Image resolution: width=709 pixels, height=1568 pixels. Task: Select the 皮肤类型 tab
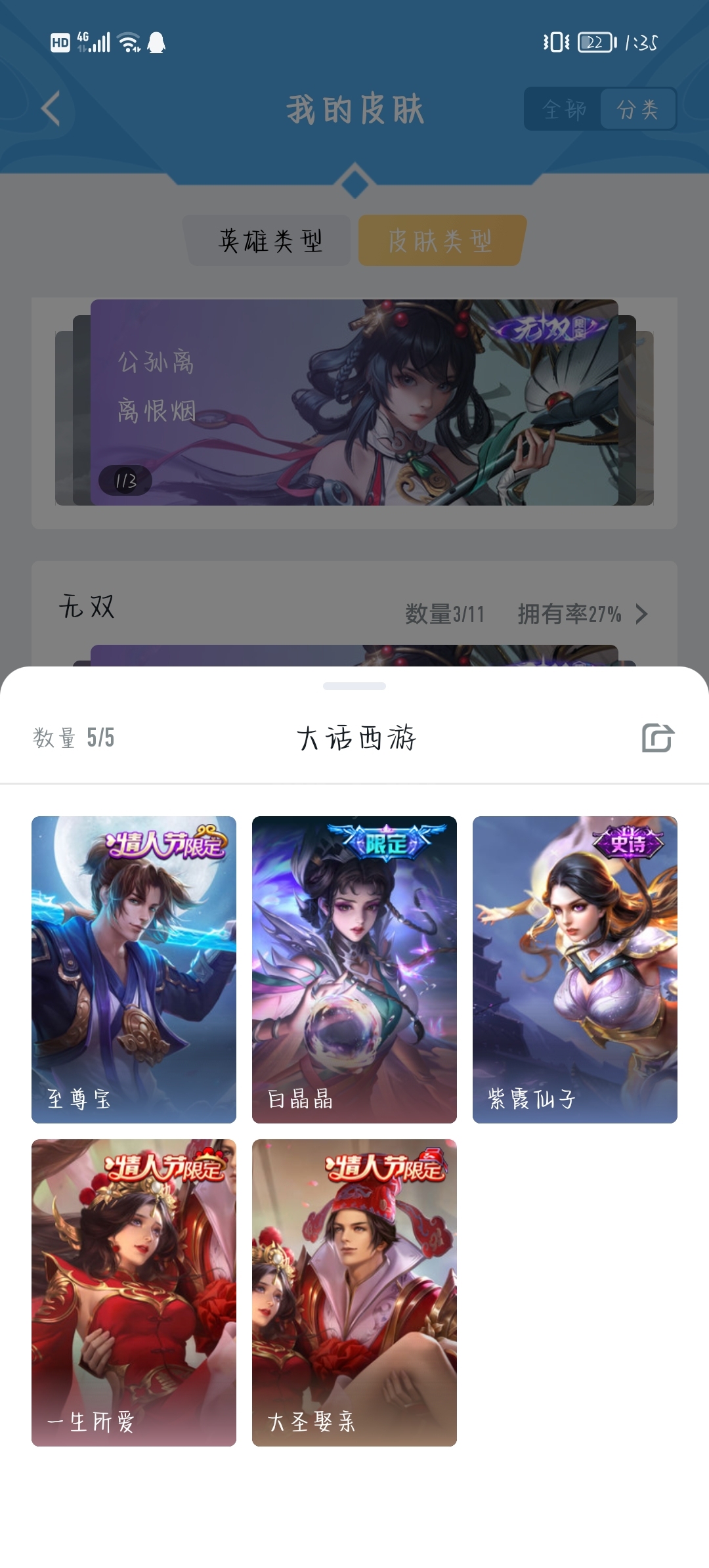[x=440, y=241]
